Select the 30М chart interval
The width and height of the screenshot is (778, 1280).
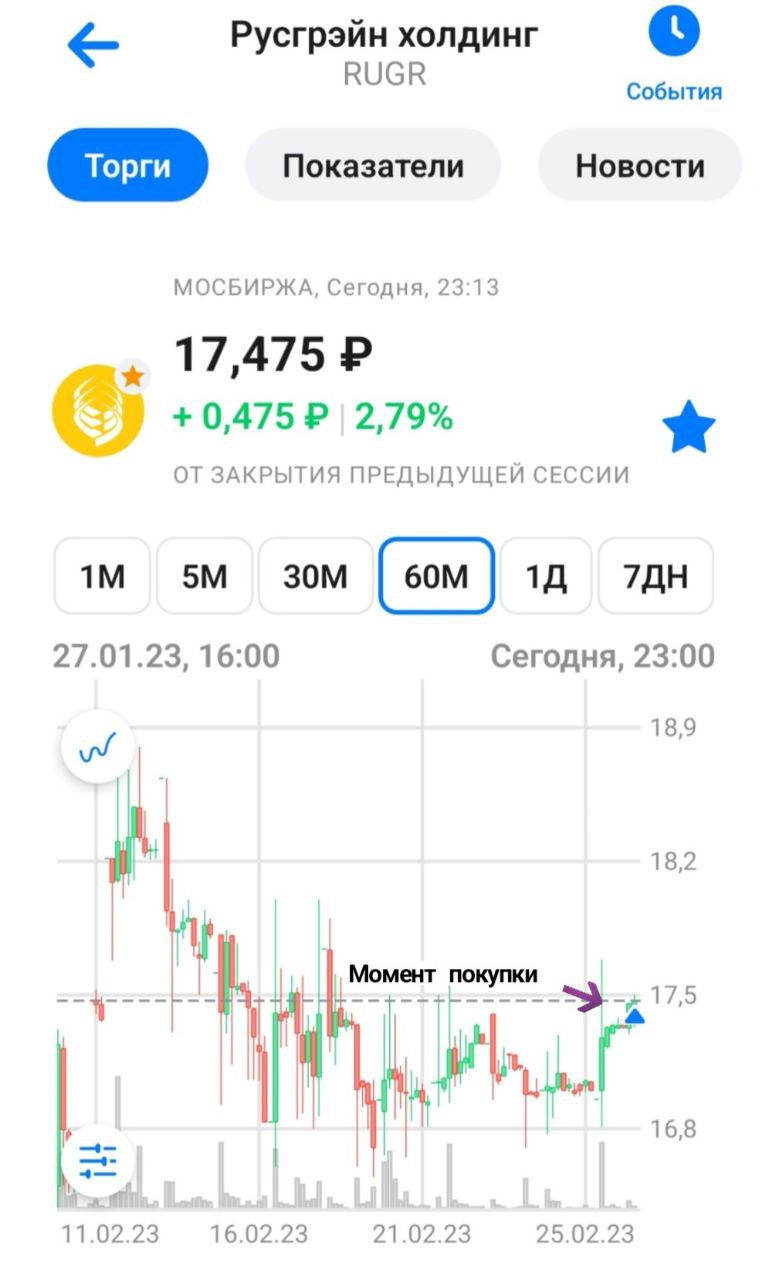tap(315, 576)
